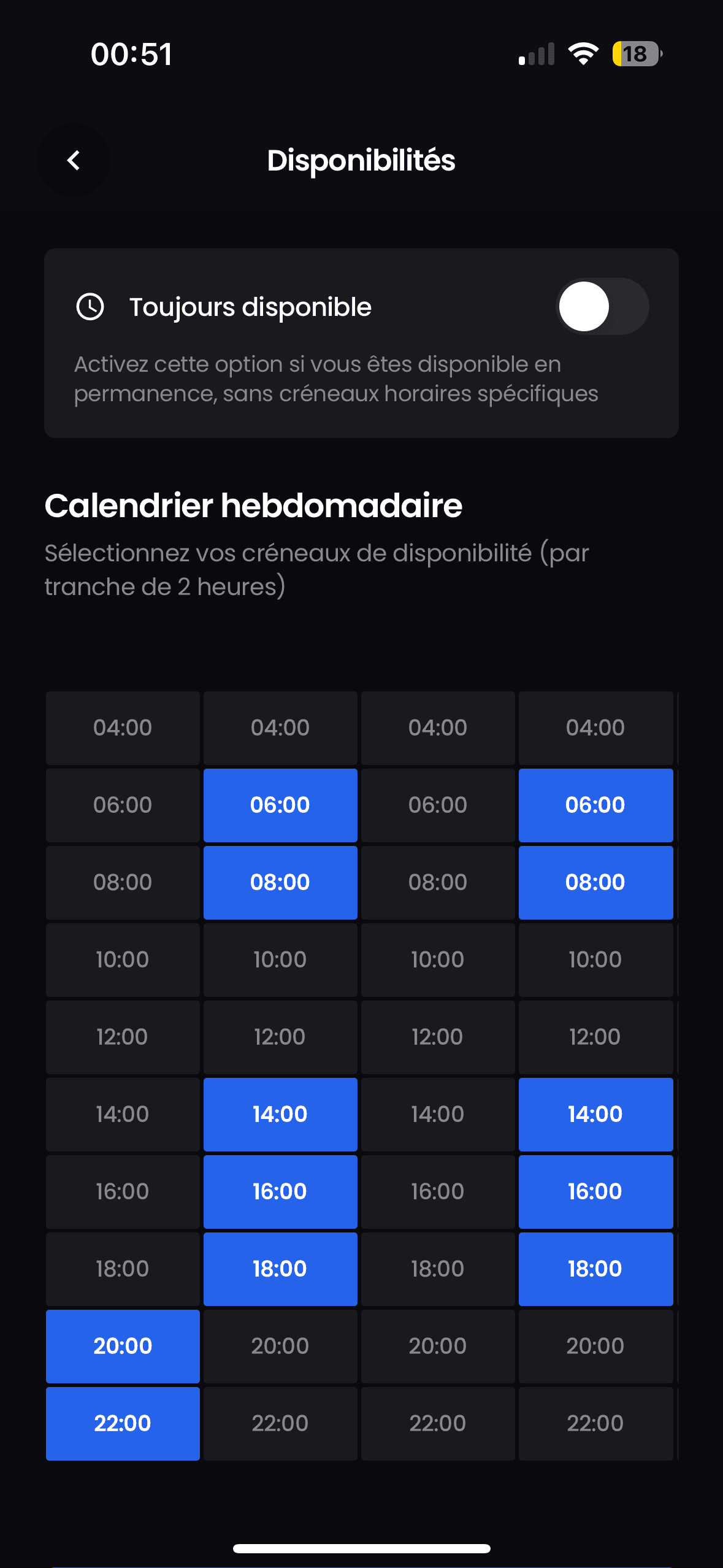Deselect the 08:00 slot in the fourth column
This screenshot has width=723, height=1568.
pyautogui.click(x=595, y=882)
